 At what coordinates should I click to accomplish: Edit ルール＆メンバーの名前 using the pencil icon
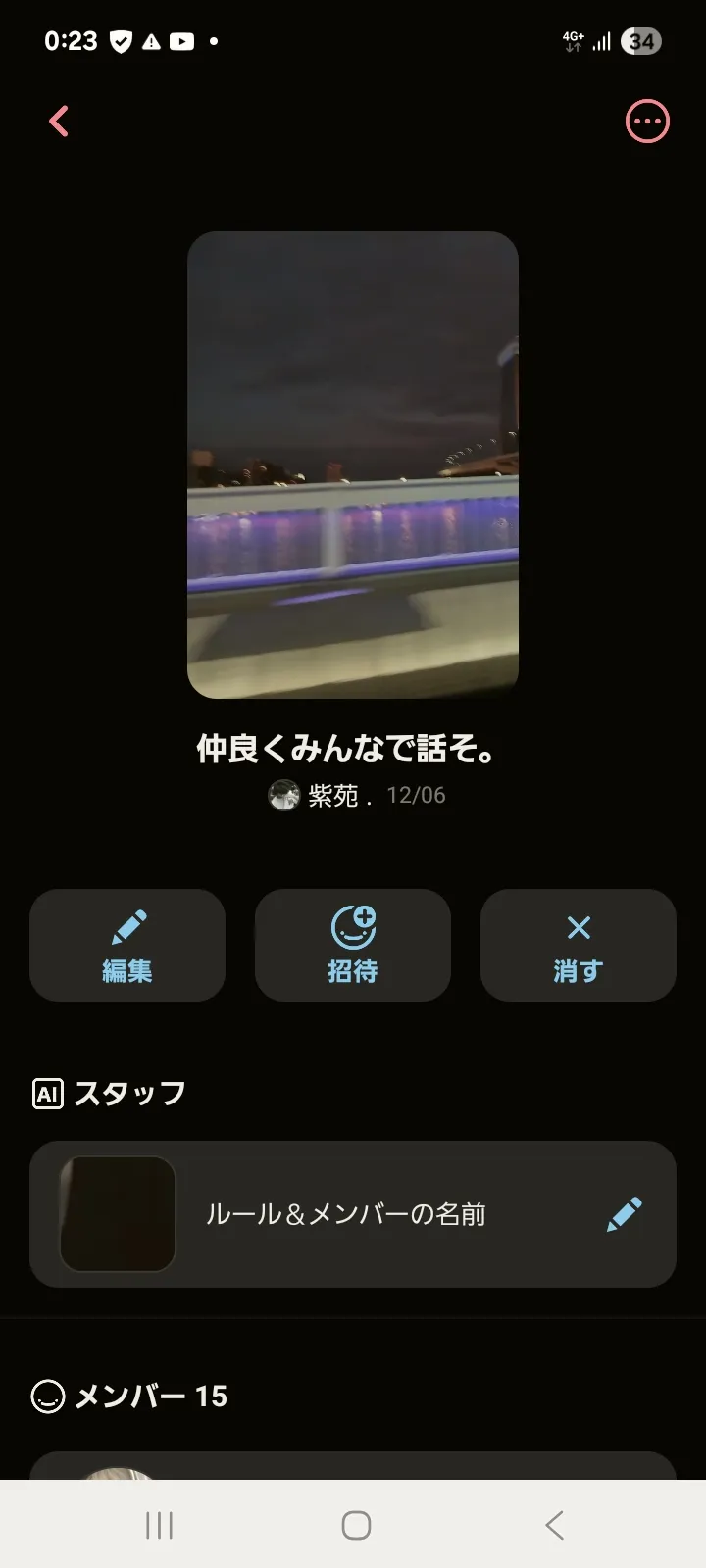625,1214
